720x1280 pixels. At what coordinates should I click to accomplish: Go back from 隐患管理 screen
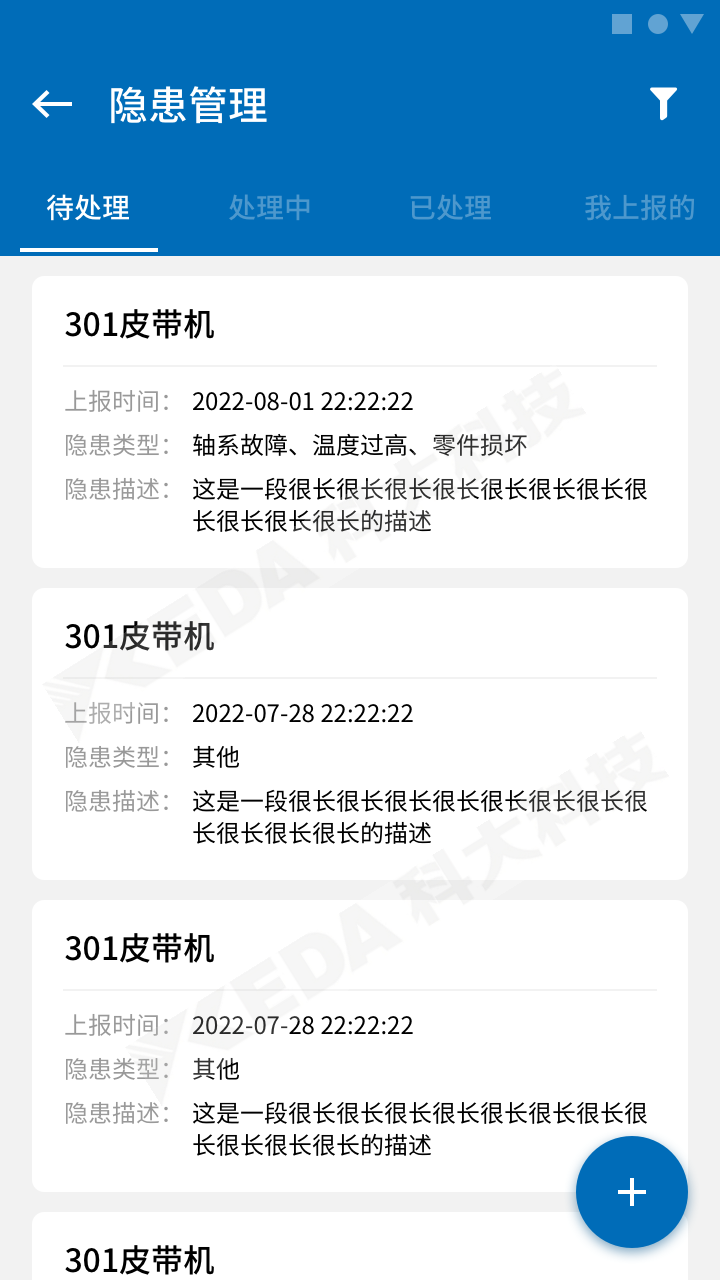click(52, 104)
